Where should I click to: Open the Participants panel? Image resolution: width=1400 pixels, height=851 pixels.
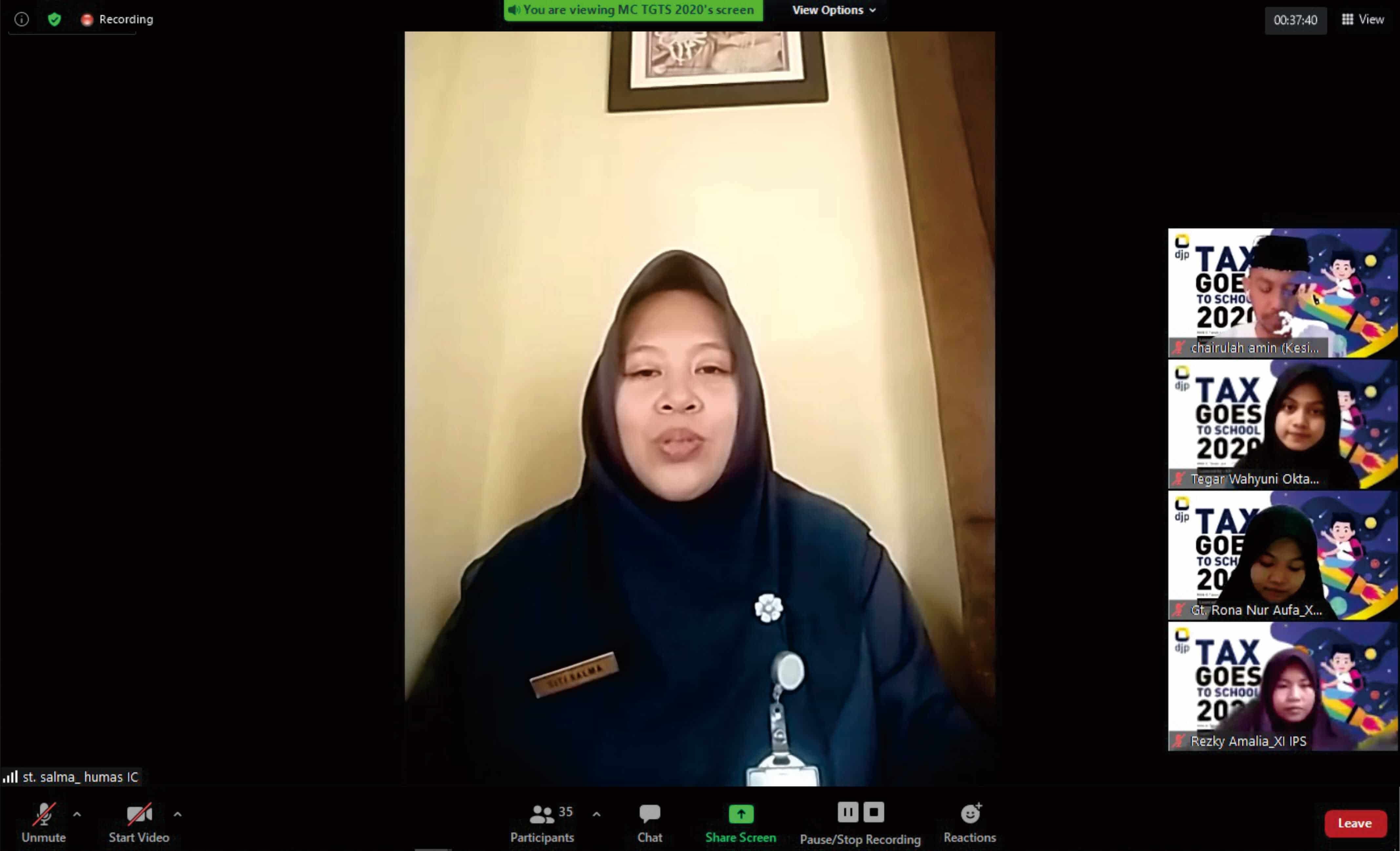tap(541, 822)
